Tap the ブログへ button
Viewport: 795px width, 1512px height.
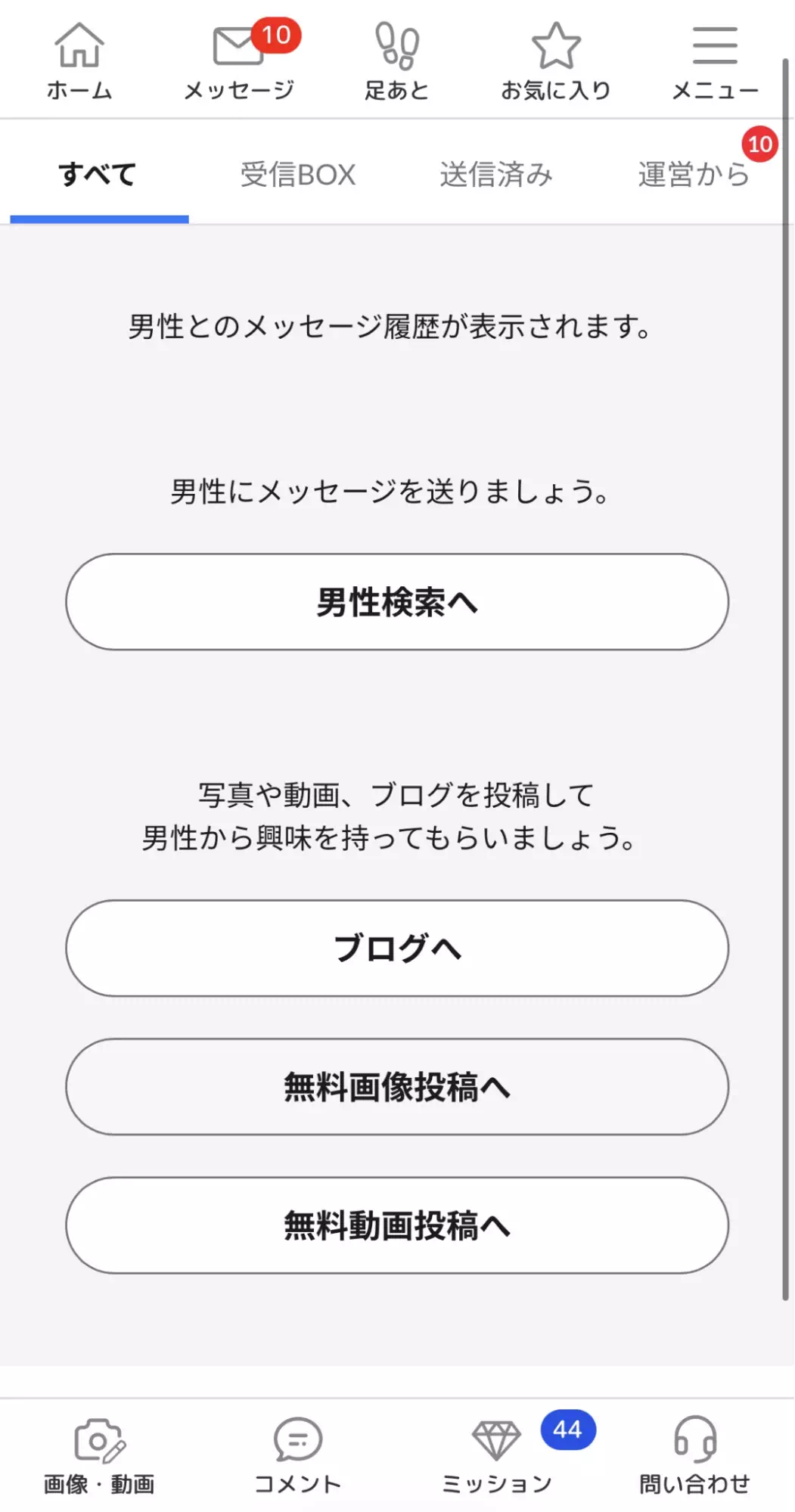point(397,948)
